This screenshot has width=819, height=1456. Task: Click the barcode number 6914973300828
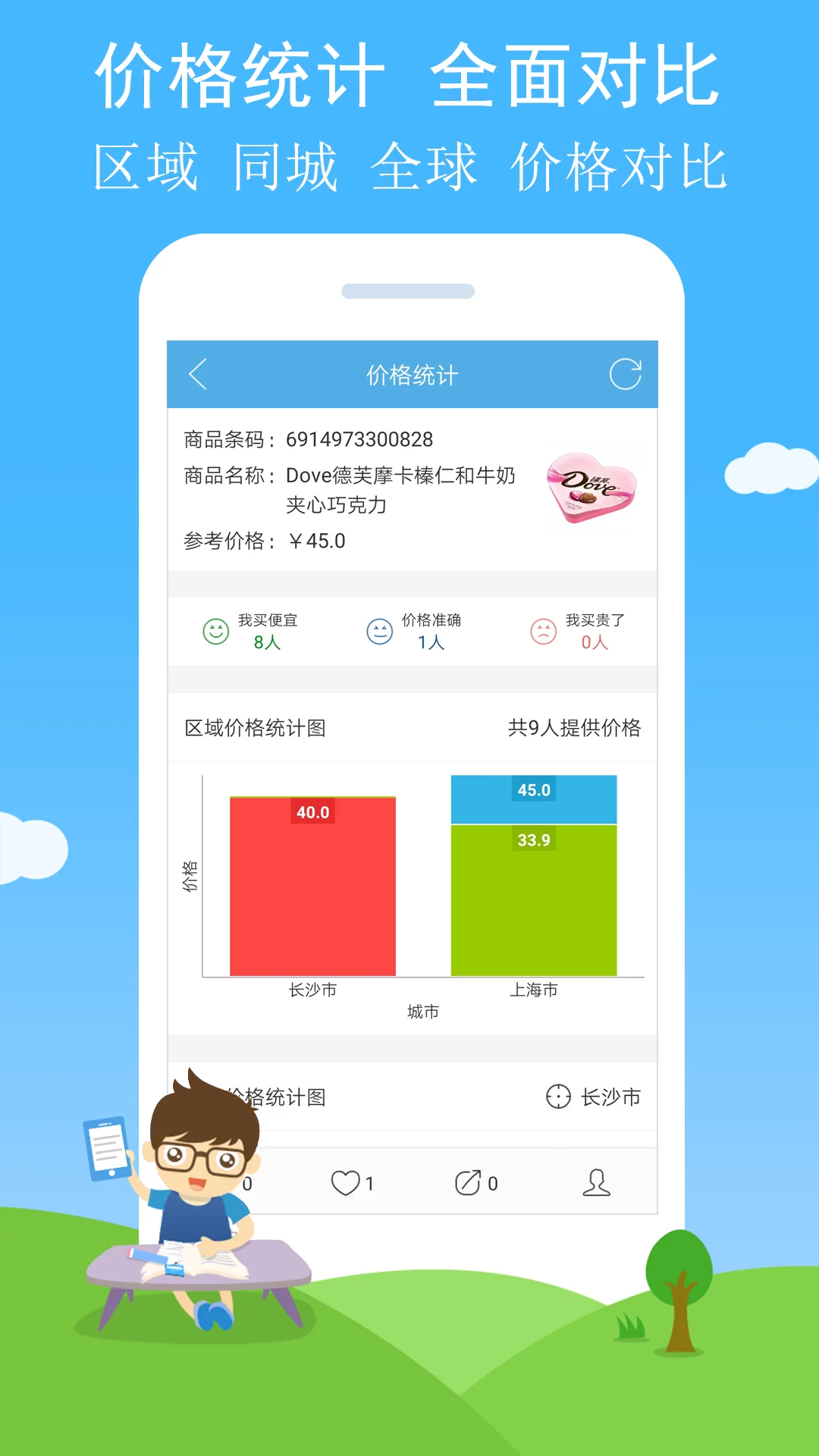[x=361, y=438]
